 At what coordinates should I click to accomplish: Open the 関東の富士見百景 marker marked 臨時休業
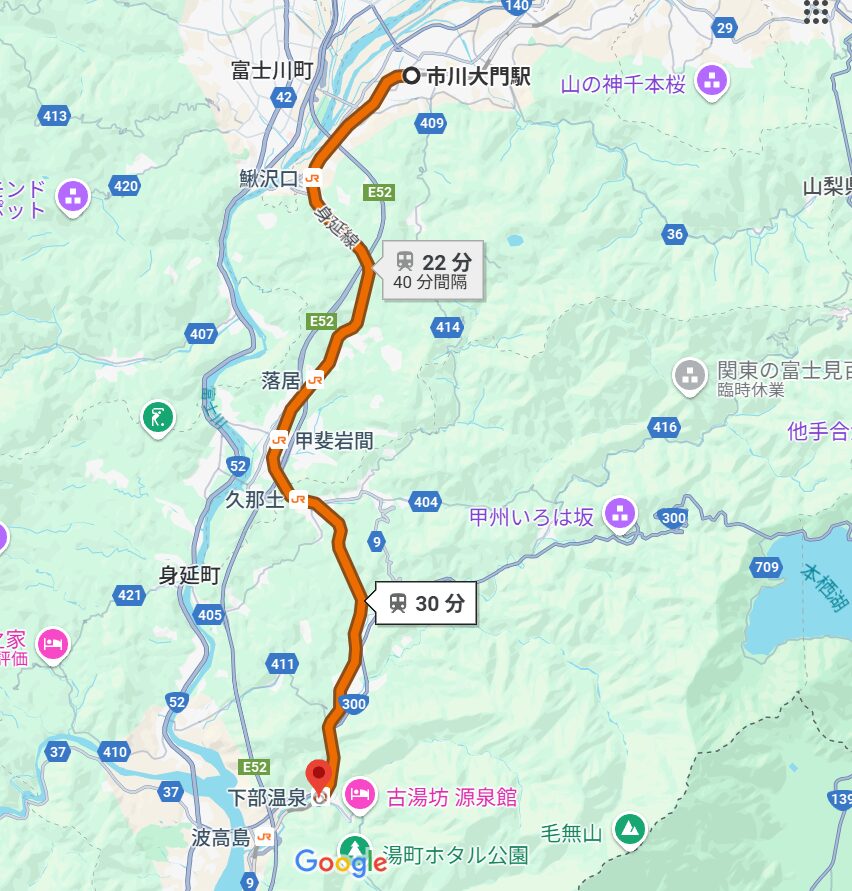coord(689,376)
